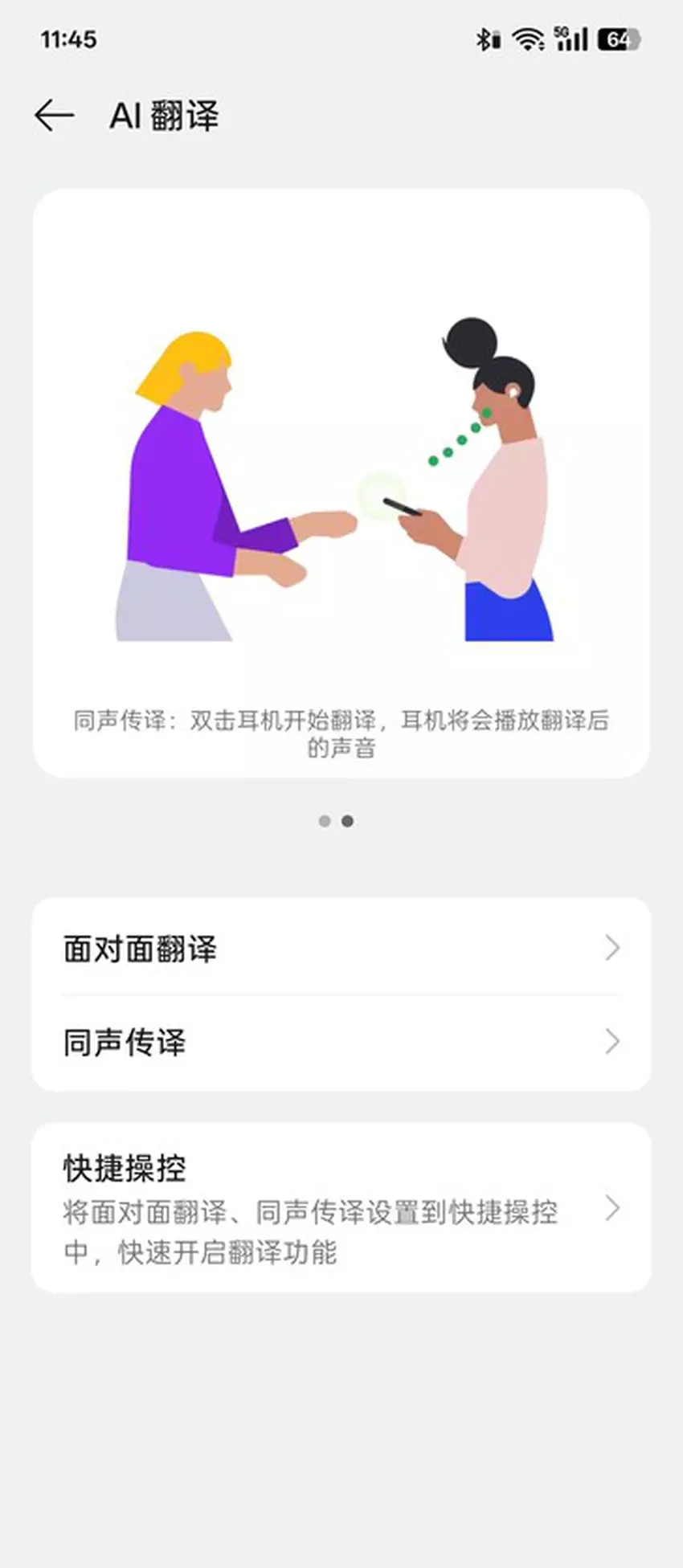683x1568 pixels.
Task: Select the first carousel page dot
Action: (x=325, y=821)
